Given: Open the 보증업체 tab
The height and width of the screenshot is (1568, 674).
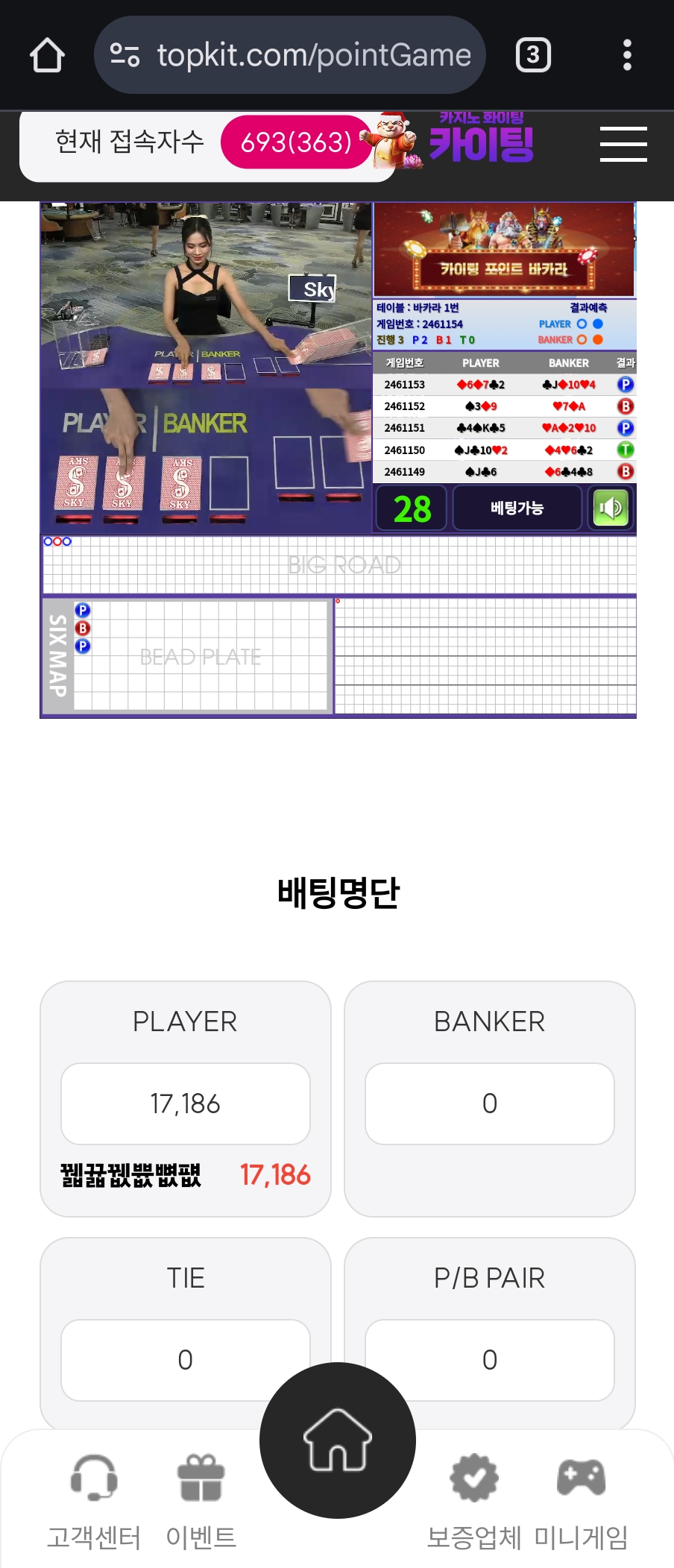Looking at the screenshot, I should point(474,1500).
